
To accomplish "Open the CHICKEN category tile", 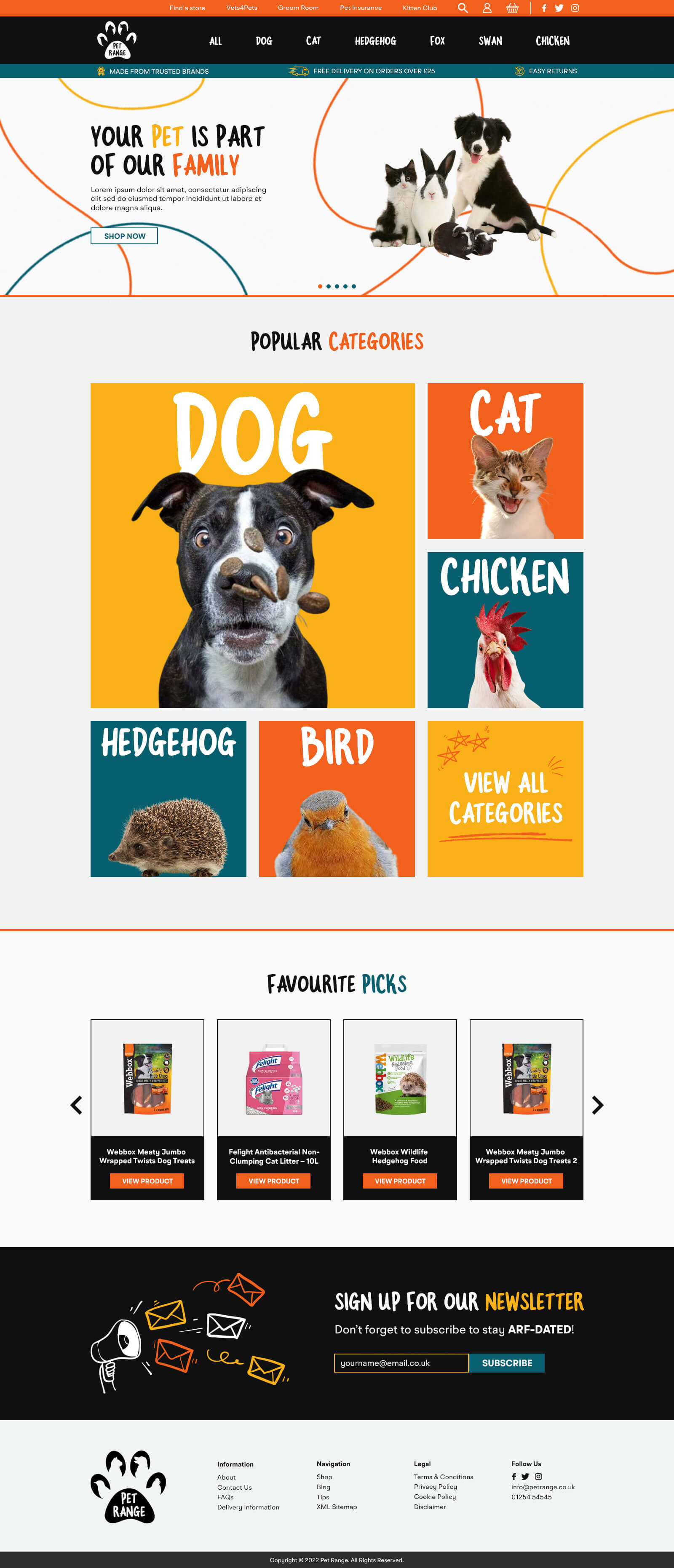I will pyautogui.click(x=505, y=629).
